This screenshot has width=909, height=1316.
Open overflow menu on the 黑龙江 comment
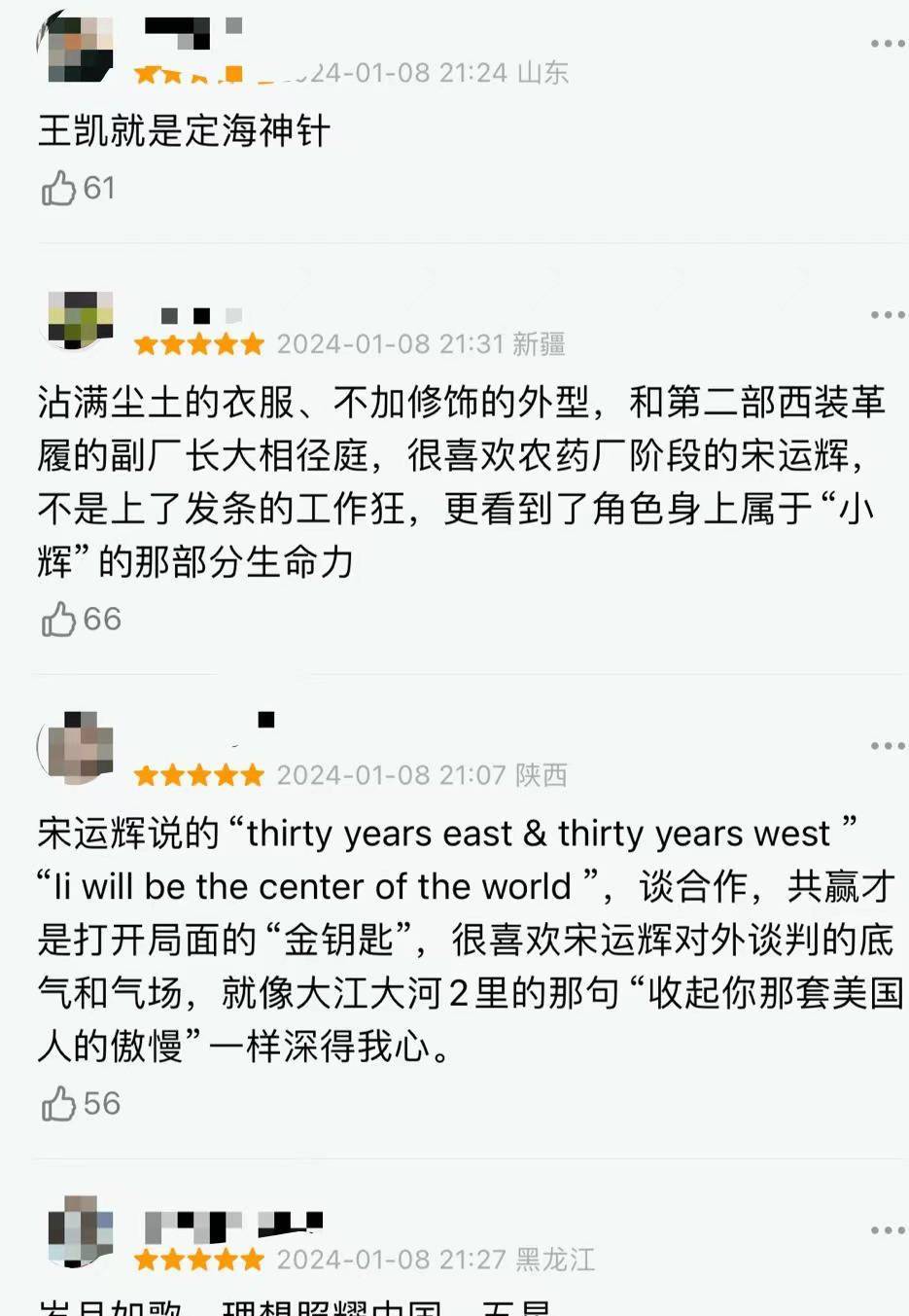click(x=887, y=1230)
